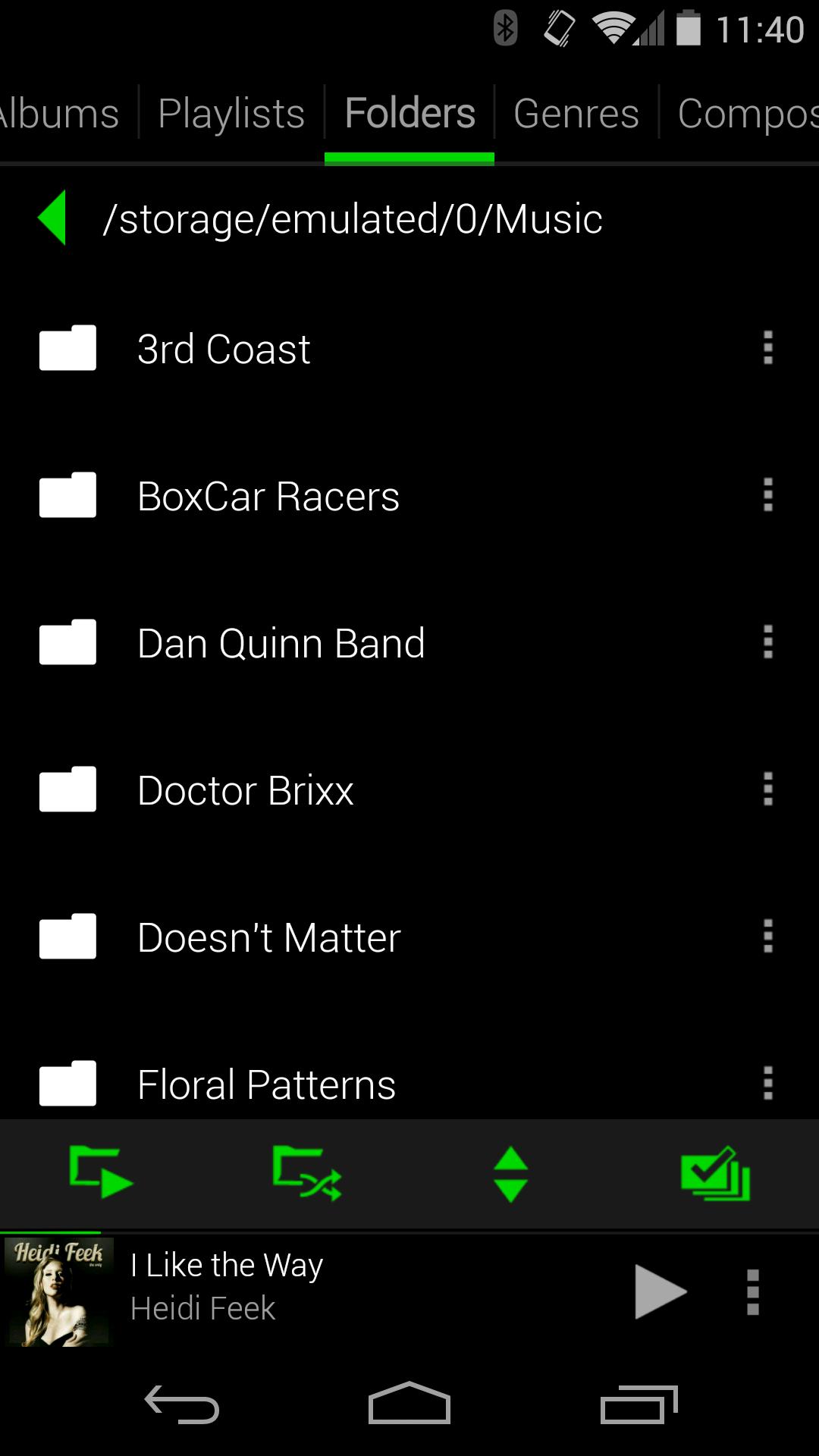Open now playing overflow menu
The width and height of the screenshot is (819, 1456).
pyautogui.click(x=753, y=1292)
